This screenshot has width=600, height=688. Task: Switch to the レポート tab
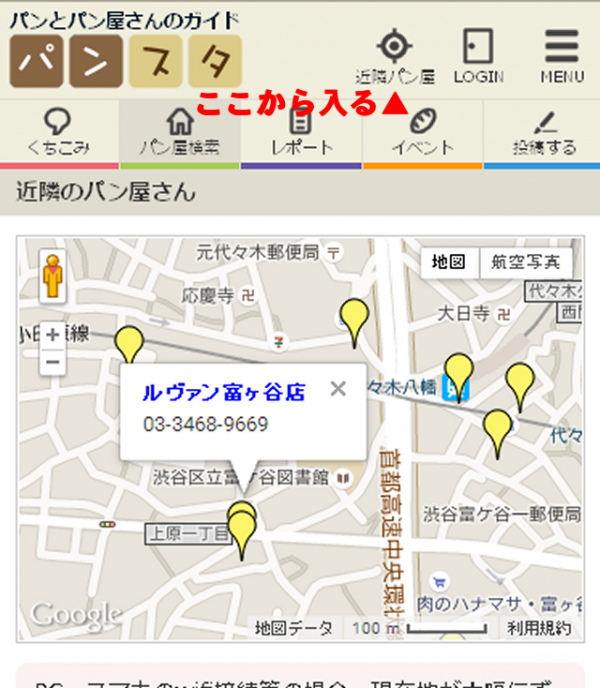(301, 132)
